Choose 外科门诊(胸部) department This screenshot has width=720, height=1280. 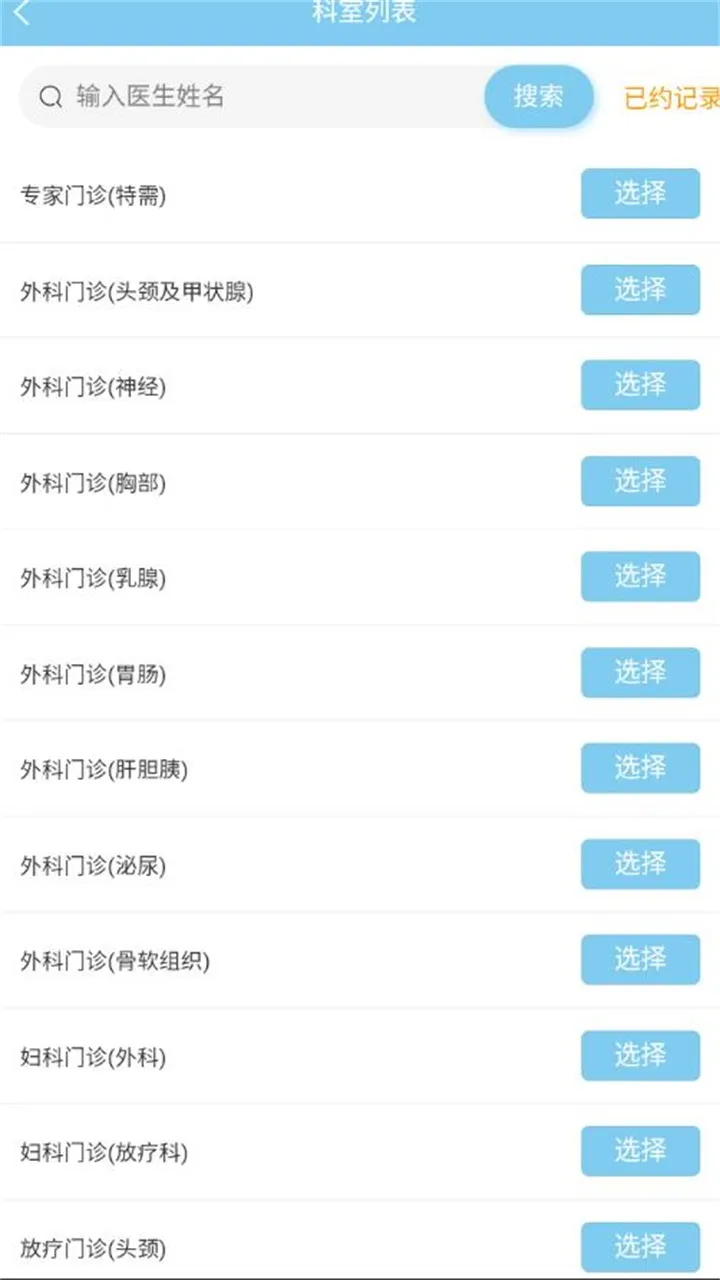[x=640, y=481]
